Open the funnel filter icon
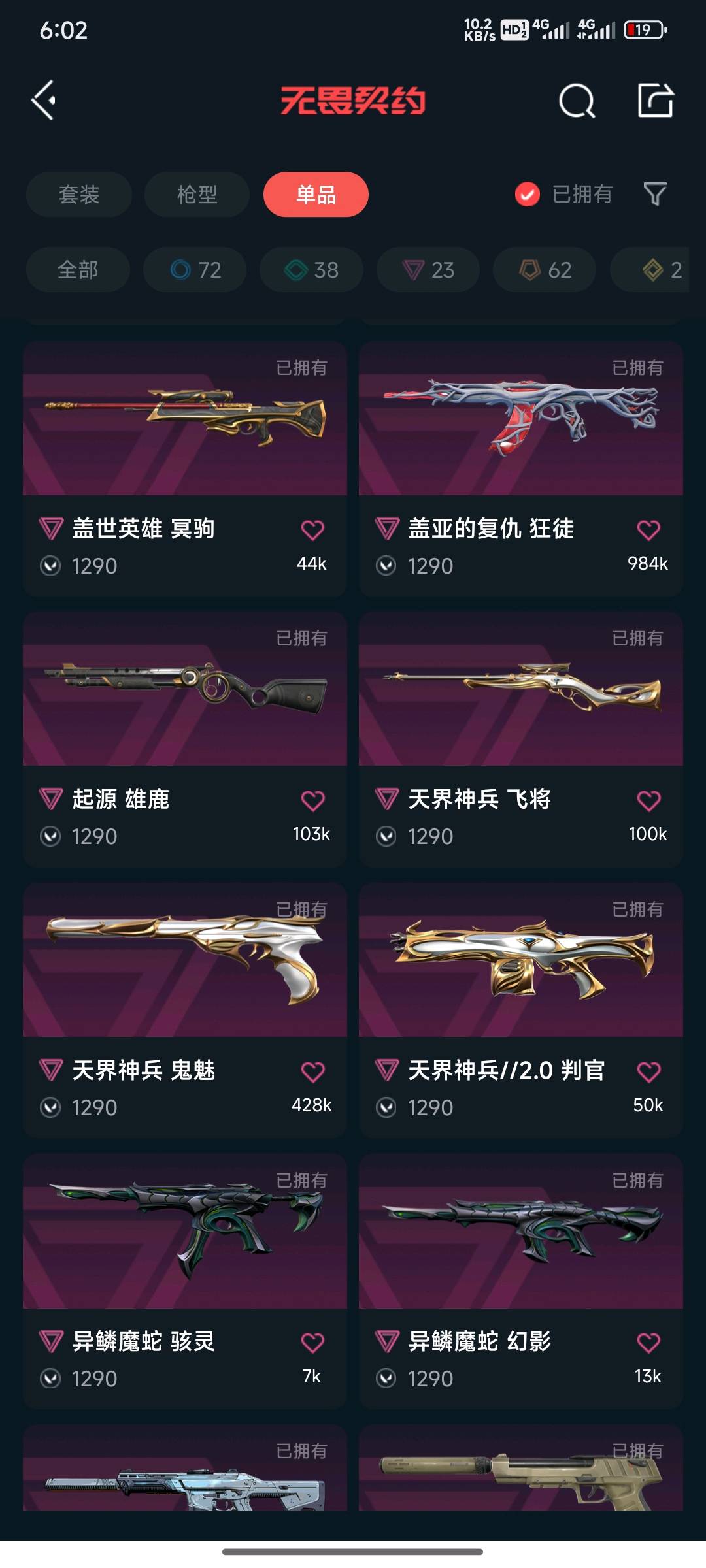The width and height of the screenshot is (706, 1568). point(655,194)
